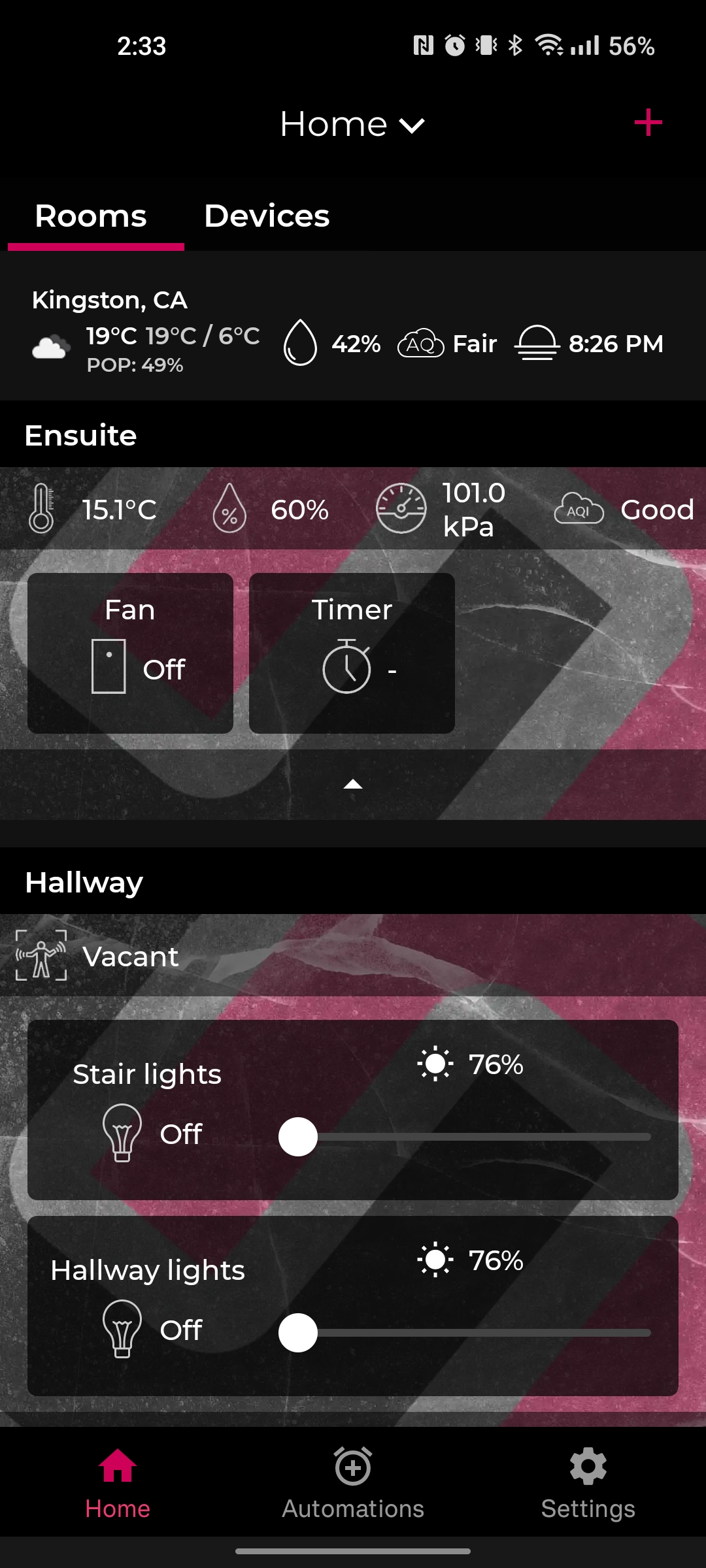Open the Automations tab
706x1568 pixels.
point(353,1483)
